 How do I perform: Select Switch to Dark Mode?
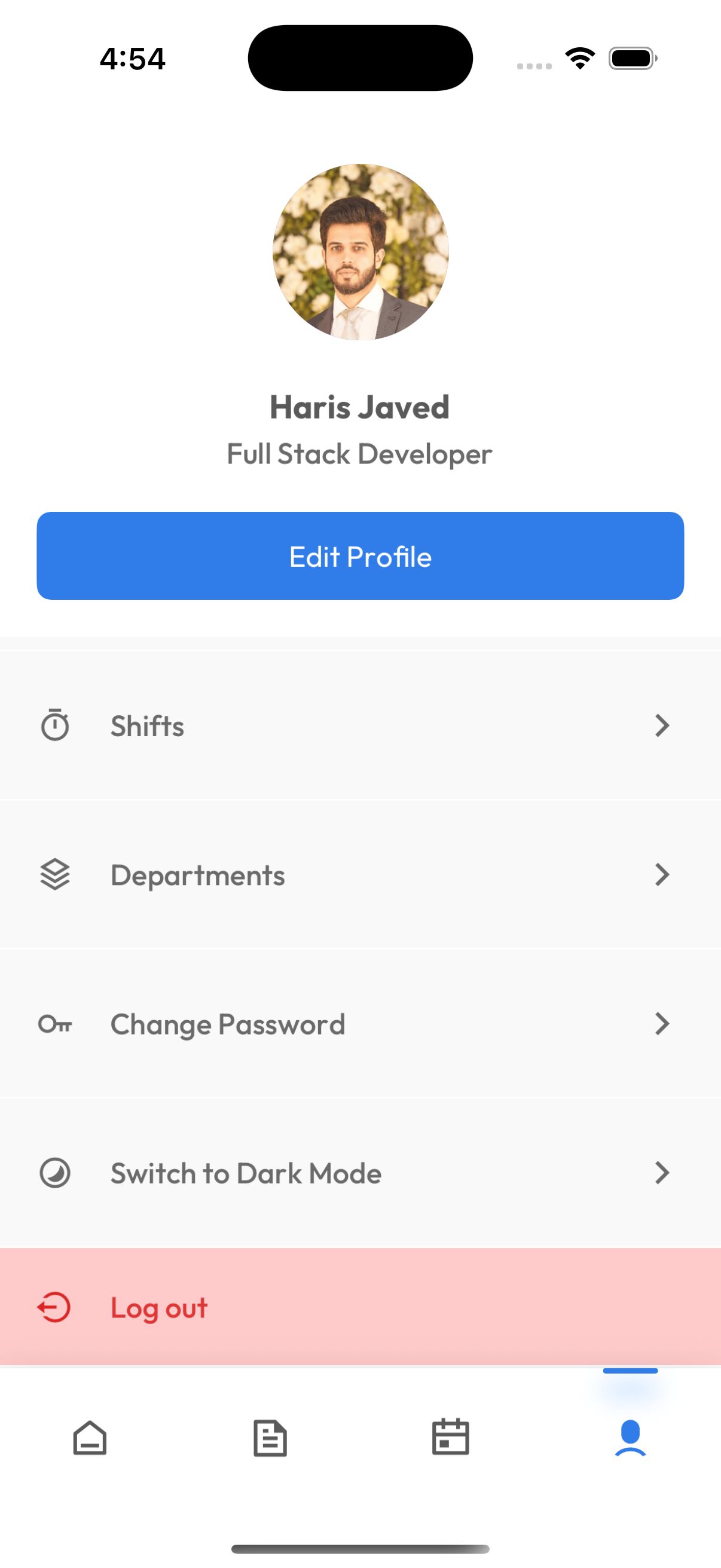pos(360,1173)
